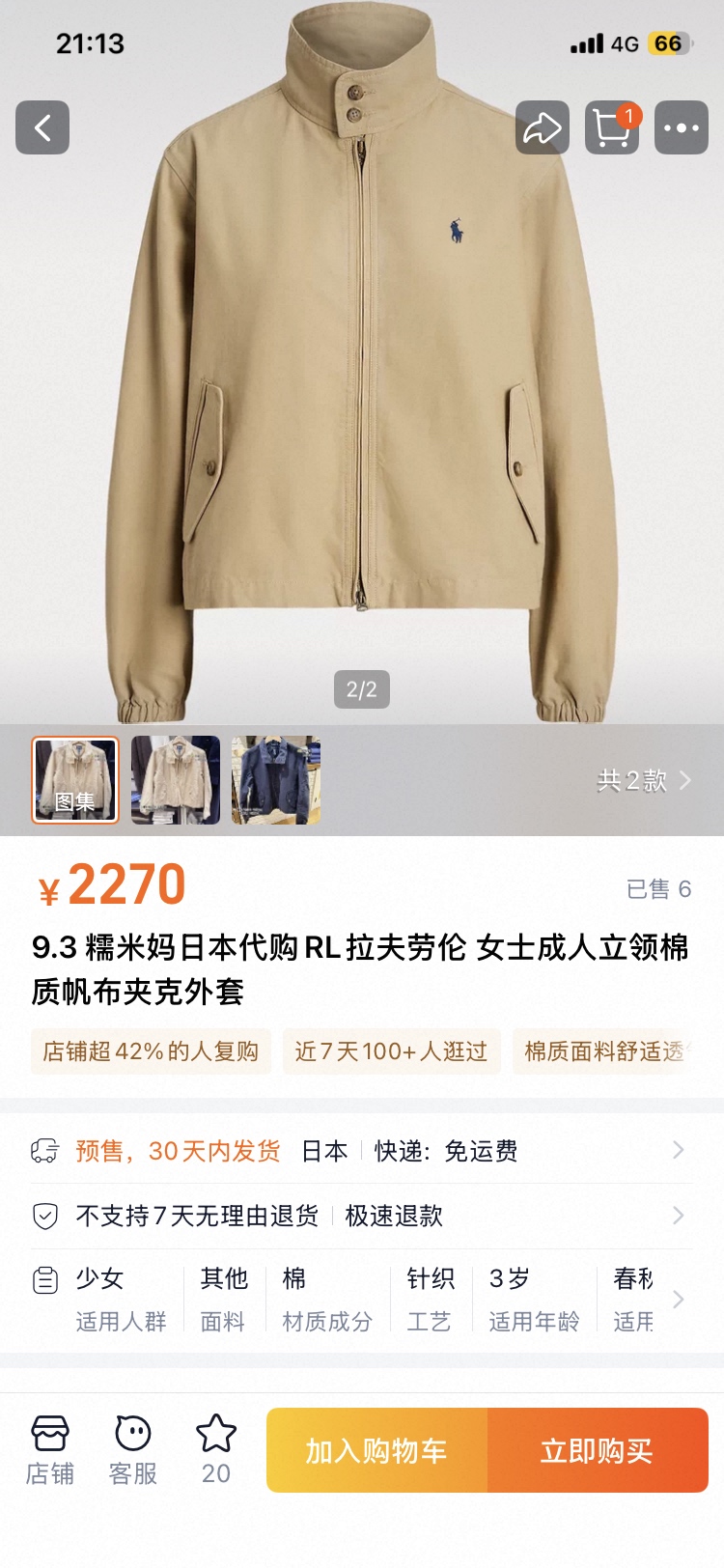
Task: Visit the seller's 店铺 page
Action: (x=50, y=1450)
